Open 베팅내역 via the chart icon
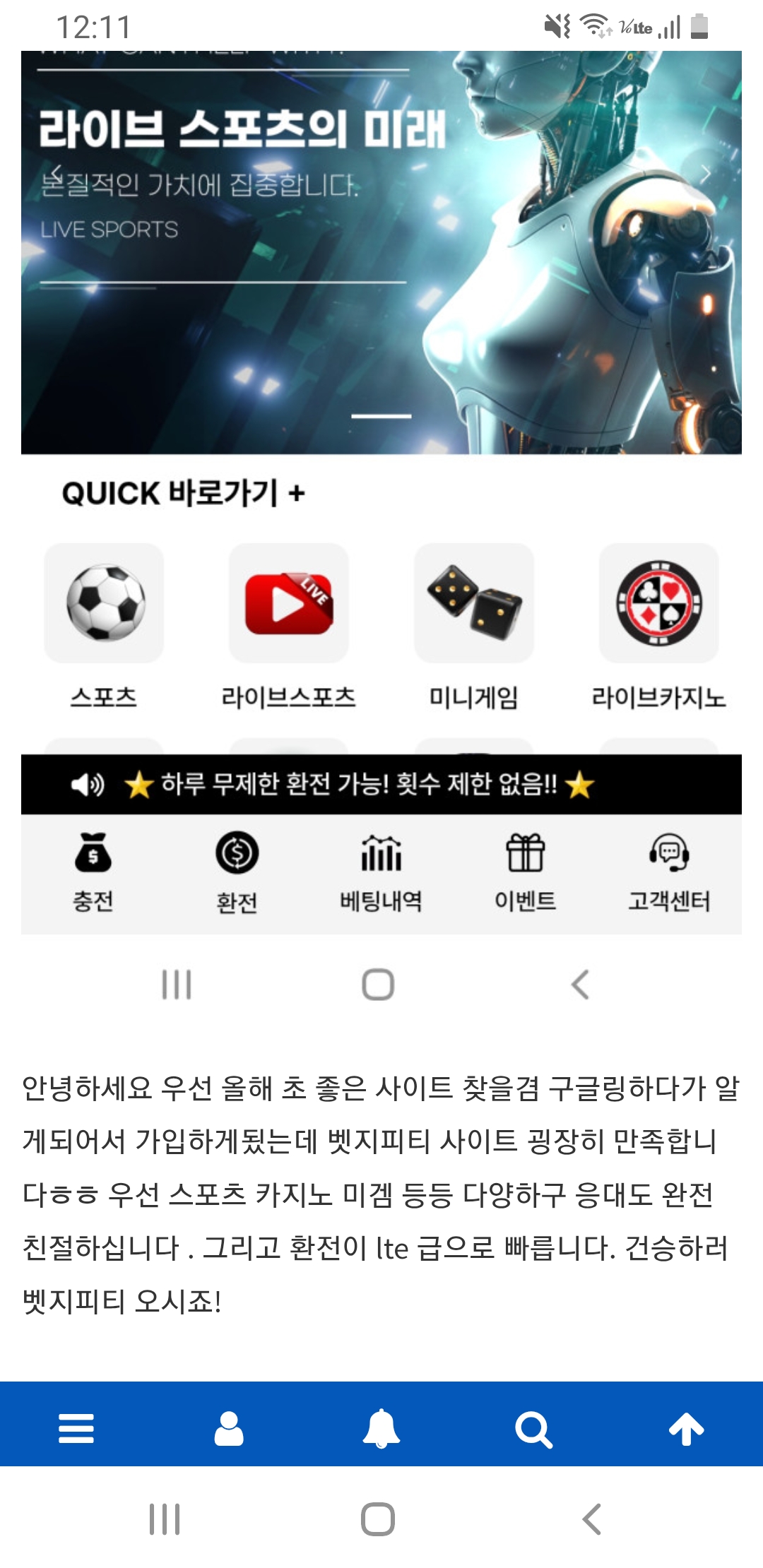763x1568 pixels. click(x=379, y=857)
